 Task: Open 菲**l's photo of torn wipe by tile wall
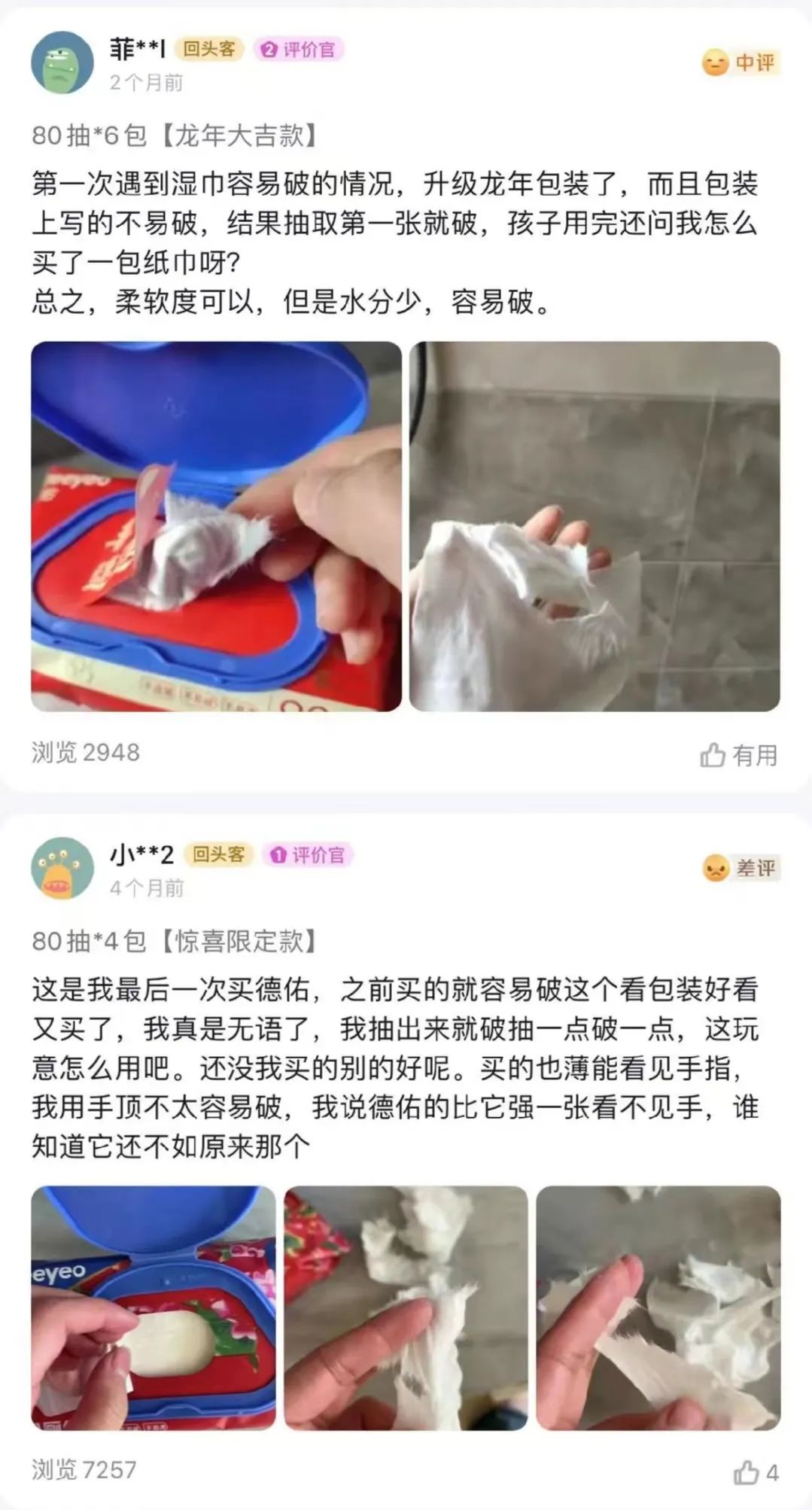tap(595, 526)
